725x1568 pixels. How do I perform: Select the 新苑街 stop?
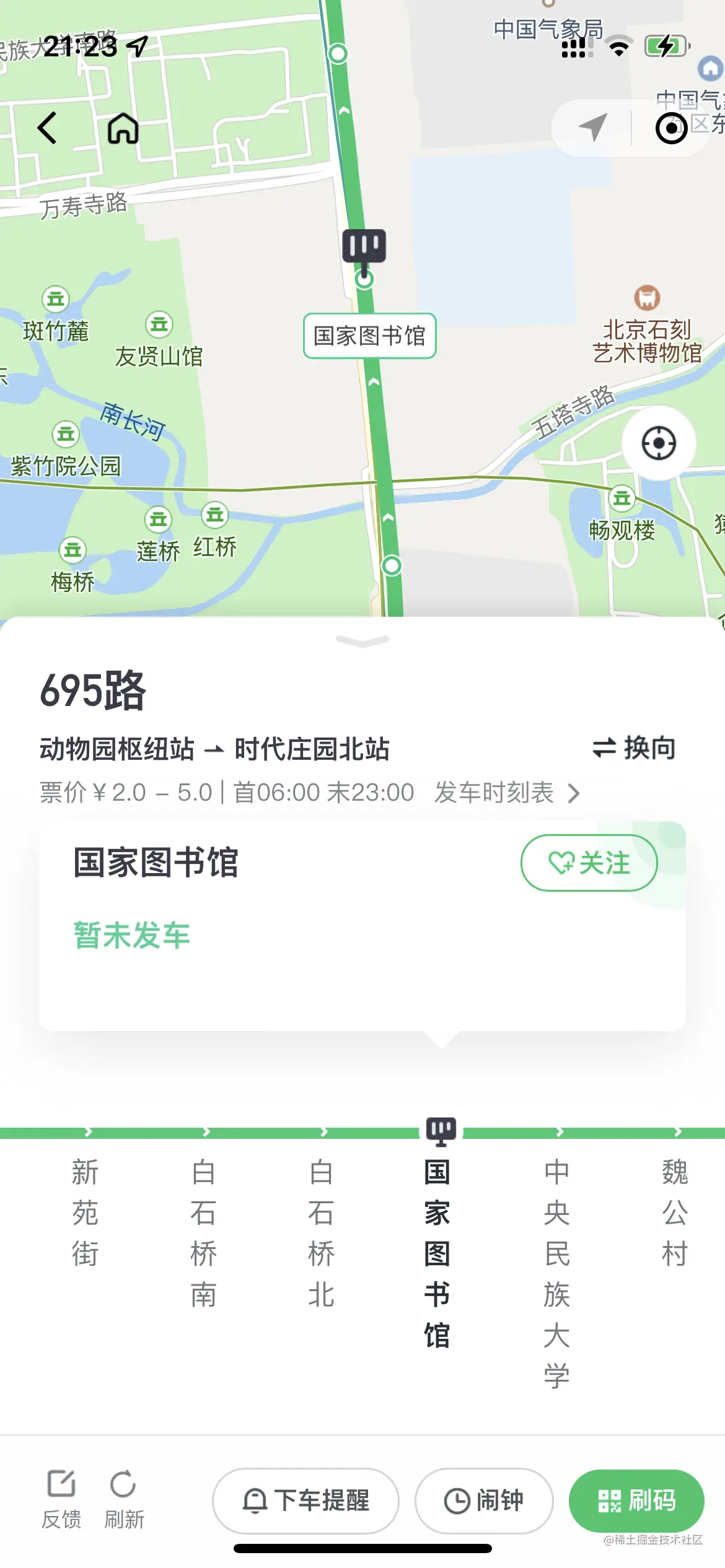click(86, 1213)
